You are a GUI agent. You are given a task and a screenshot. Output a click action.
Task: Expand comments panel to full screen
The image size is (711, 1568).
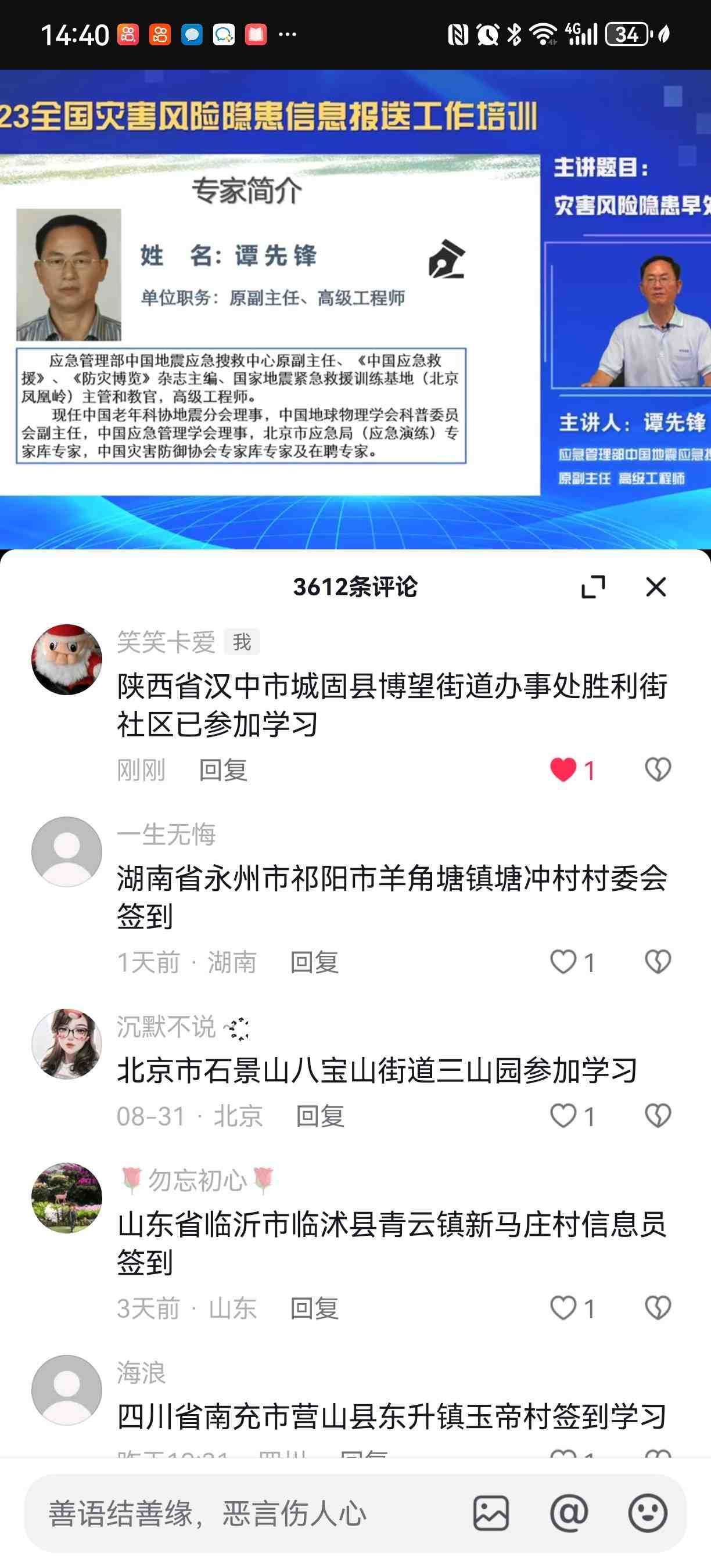(593, 587)
